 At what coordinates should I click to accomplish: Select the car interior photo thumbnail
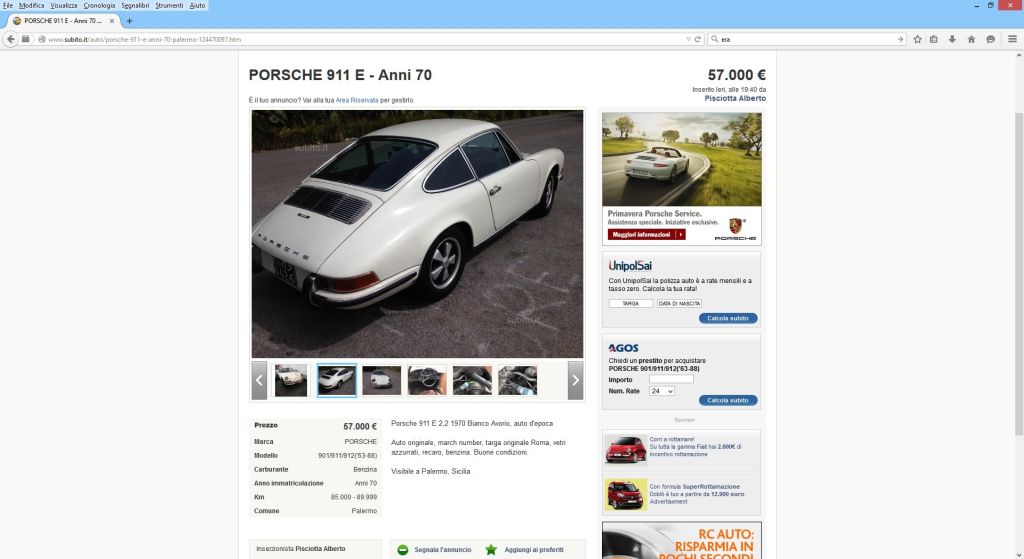427,380
